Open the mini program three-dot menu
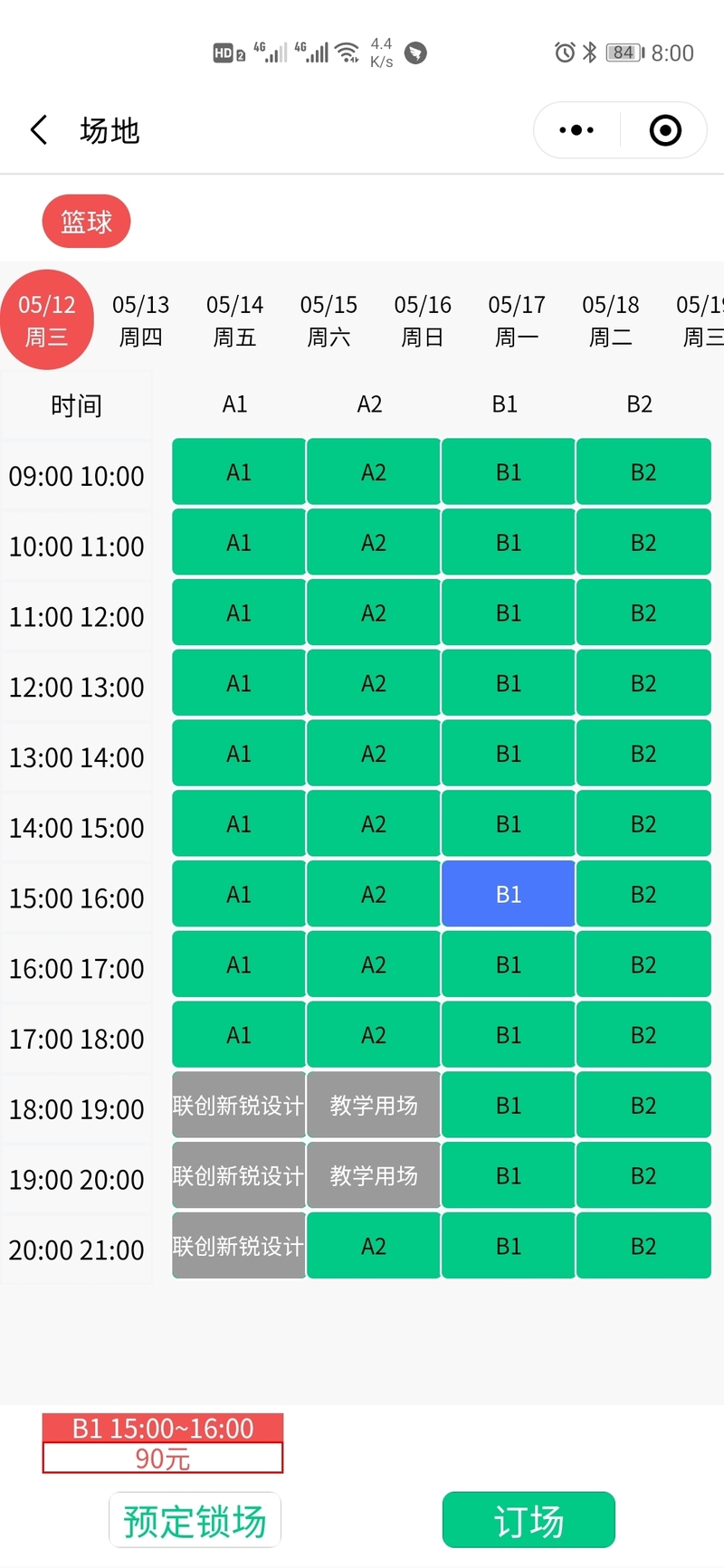724x1568 pixels. (x=576, y=130)
